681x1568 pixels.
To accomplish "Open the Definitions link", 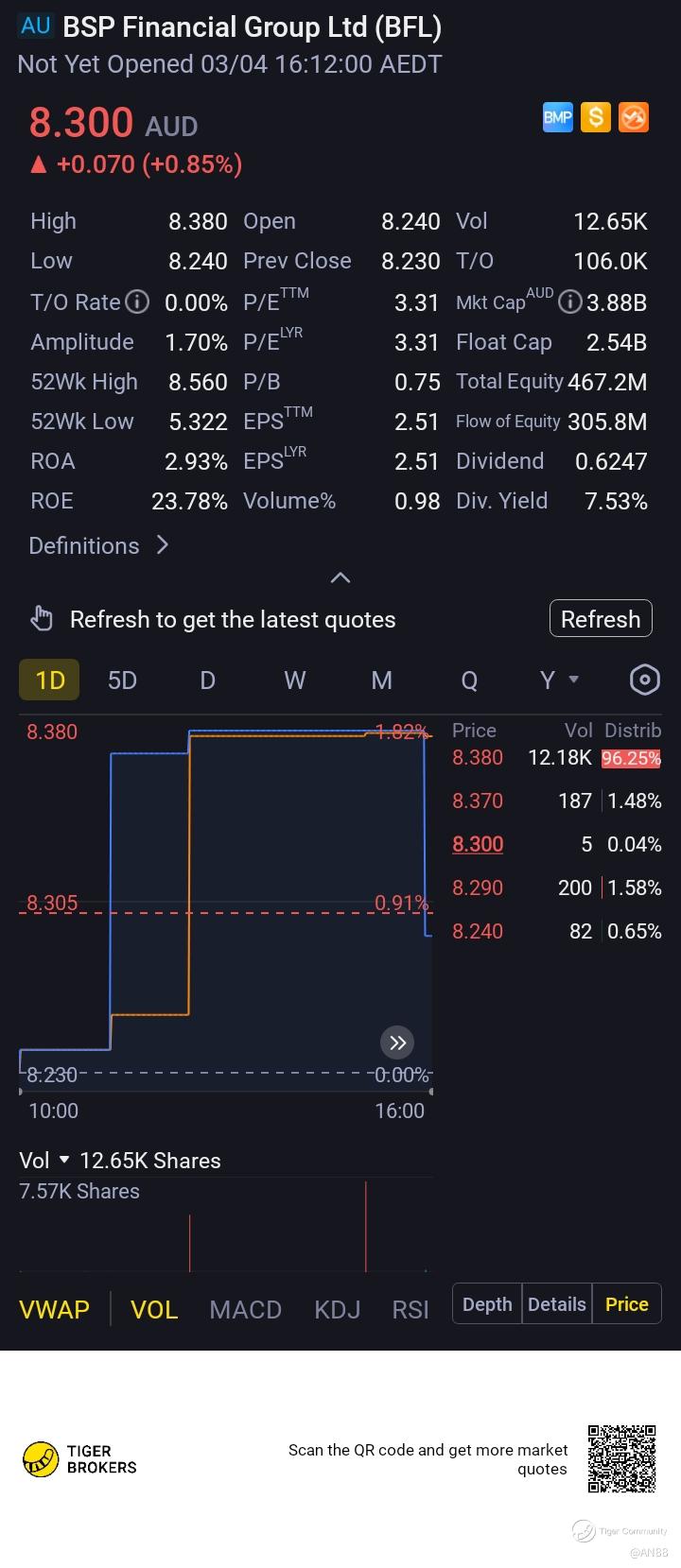I will (98, 545).
